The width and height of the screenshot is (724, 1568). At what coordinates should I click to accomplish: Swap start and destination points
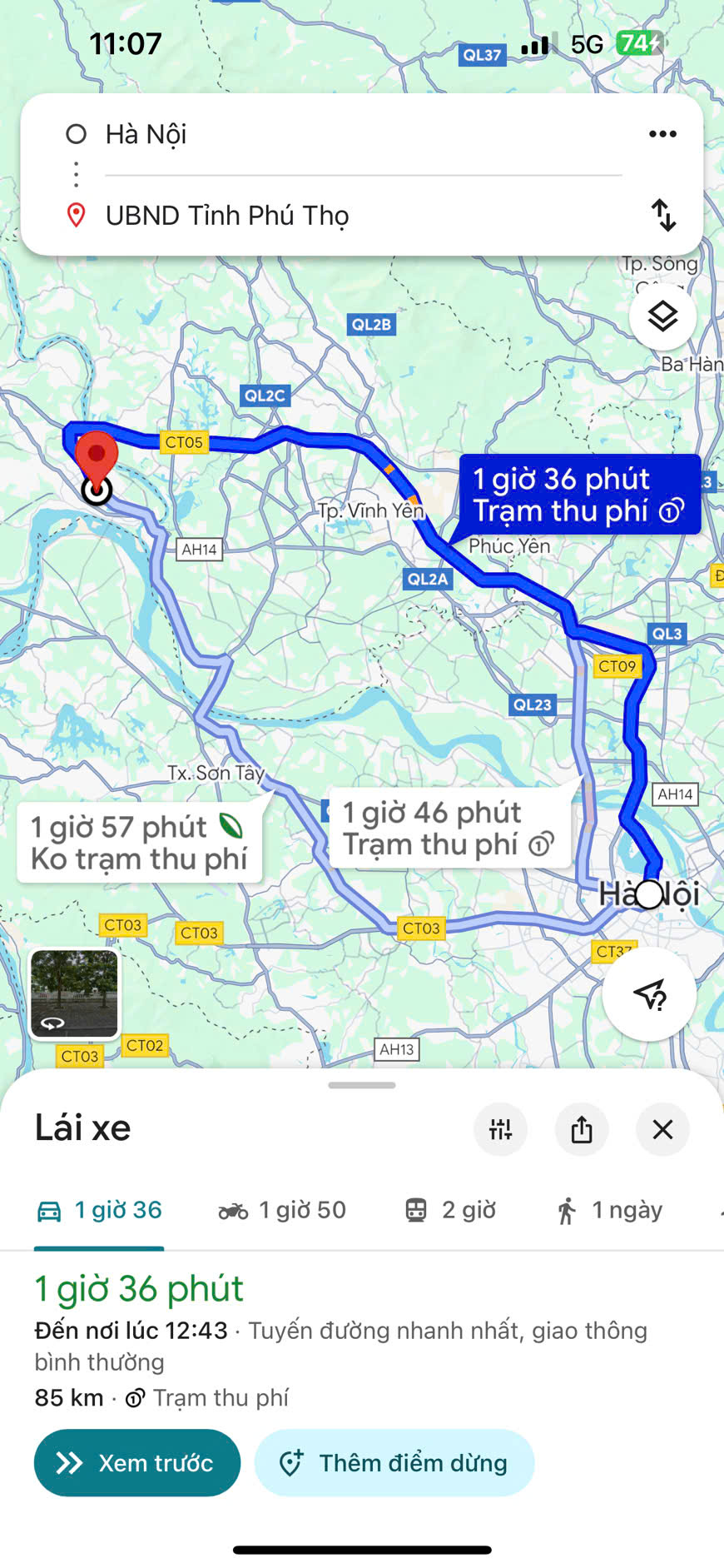pyautogui.click(x=663, y=215)
